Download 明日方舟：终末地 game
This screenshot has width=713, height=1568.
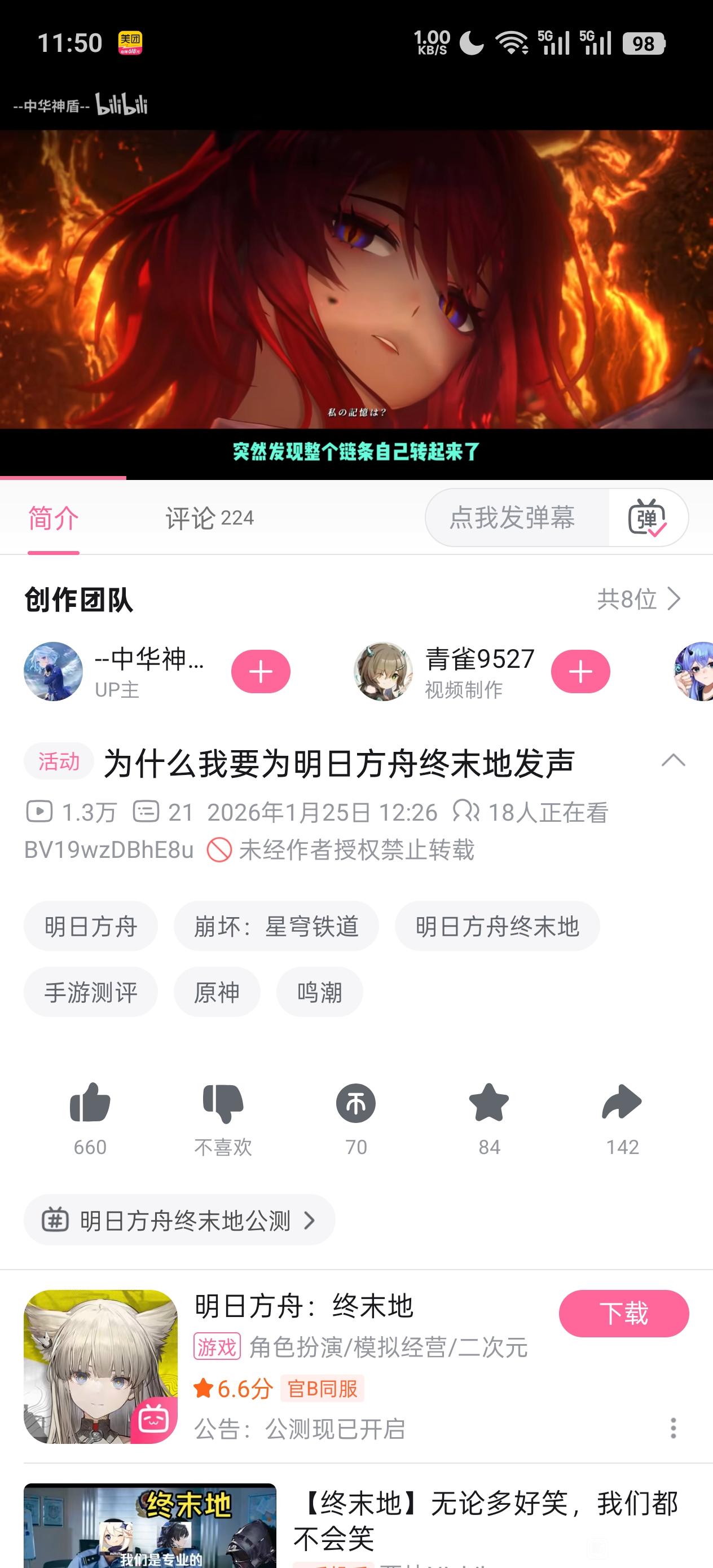pyautogui.click(x=623, y=1313)
